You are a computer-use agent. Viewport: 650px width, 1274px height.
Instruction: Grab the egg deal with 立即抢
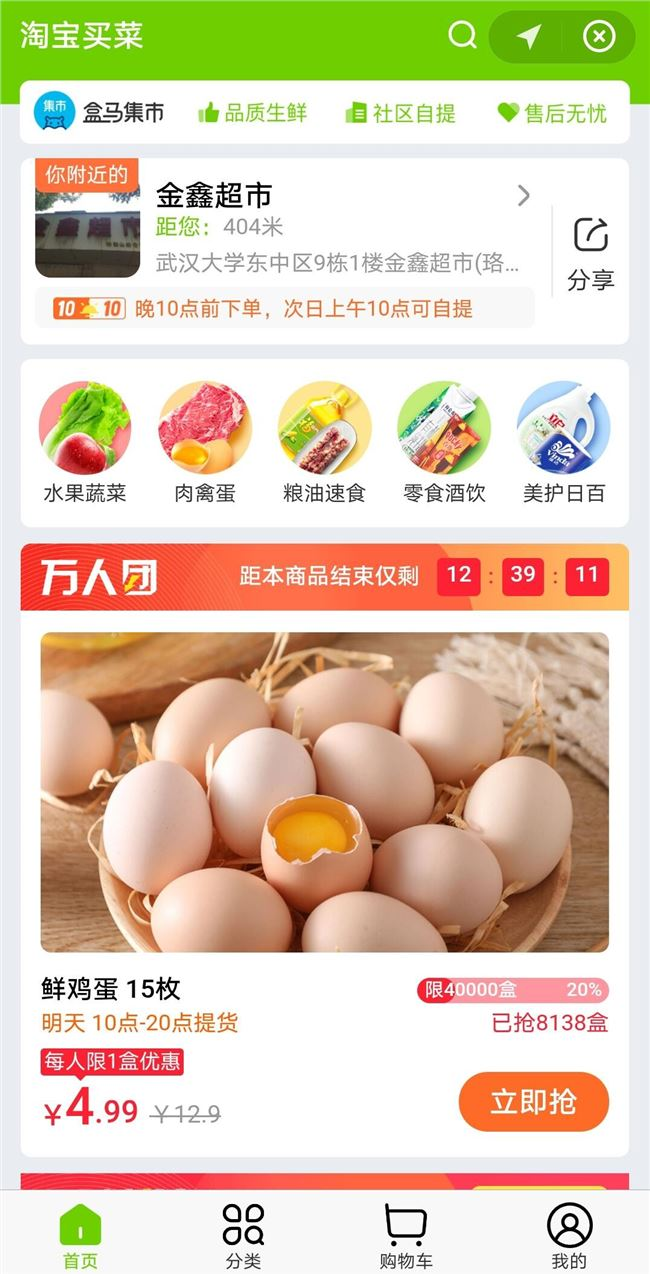(533, 1102)
